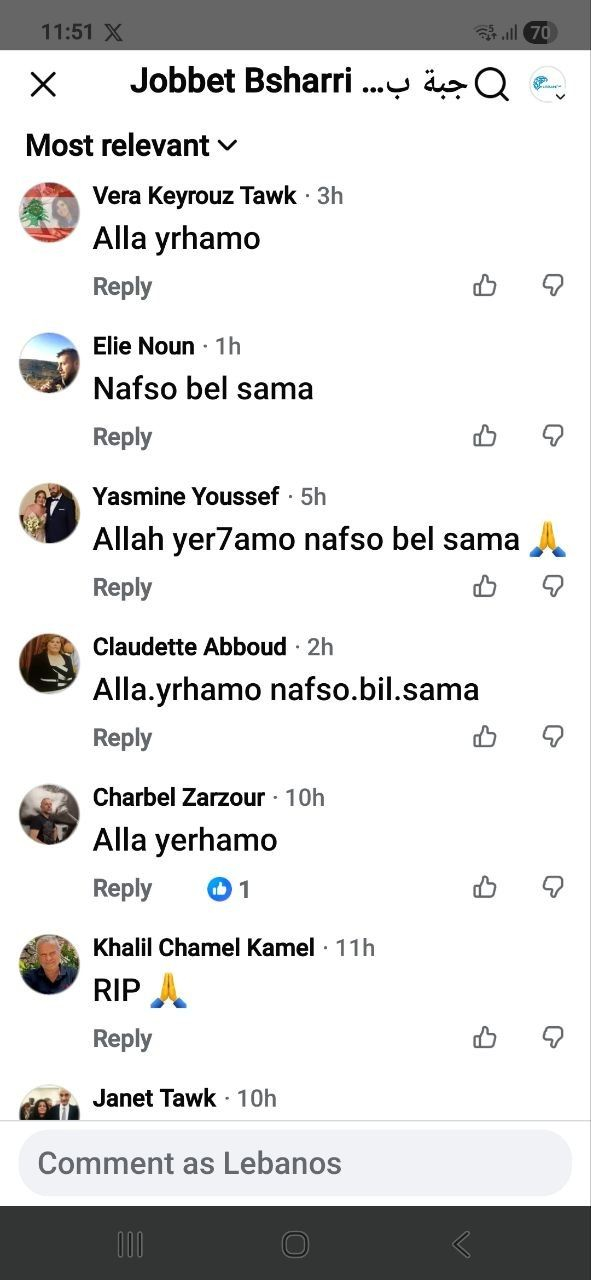Like Yasmine Youssef's comment
The height and width of the screenshot is (1280, 591).
click(x=485, y=586)
